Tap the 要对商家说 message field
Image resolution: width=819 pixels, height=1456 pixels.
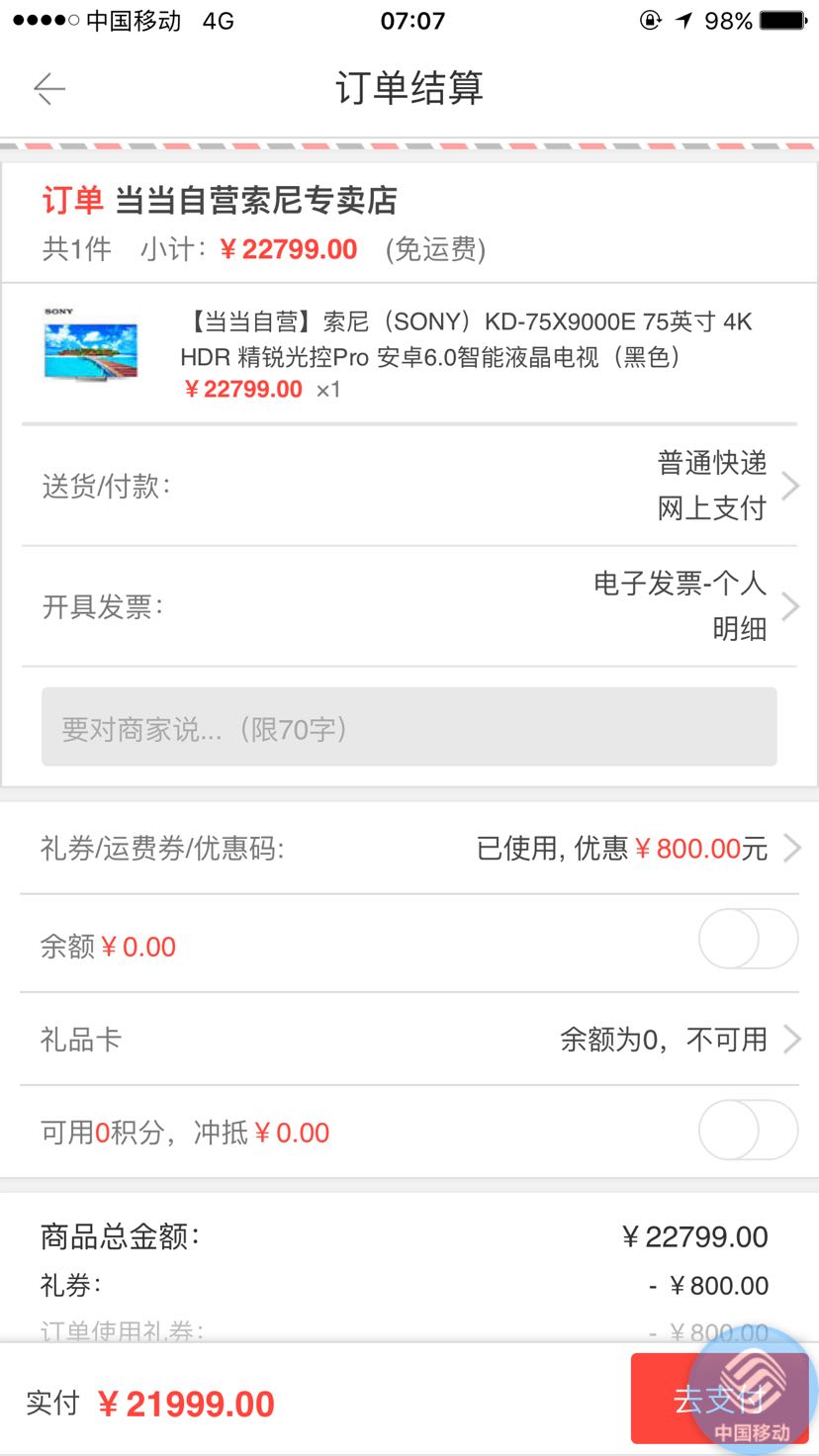[409, 727]
